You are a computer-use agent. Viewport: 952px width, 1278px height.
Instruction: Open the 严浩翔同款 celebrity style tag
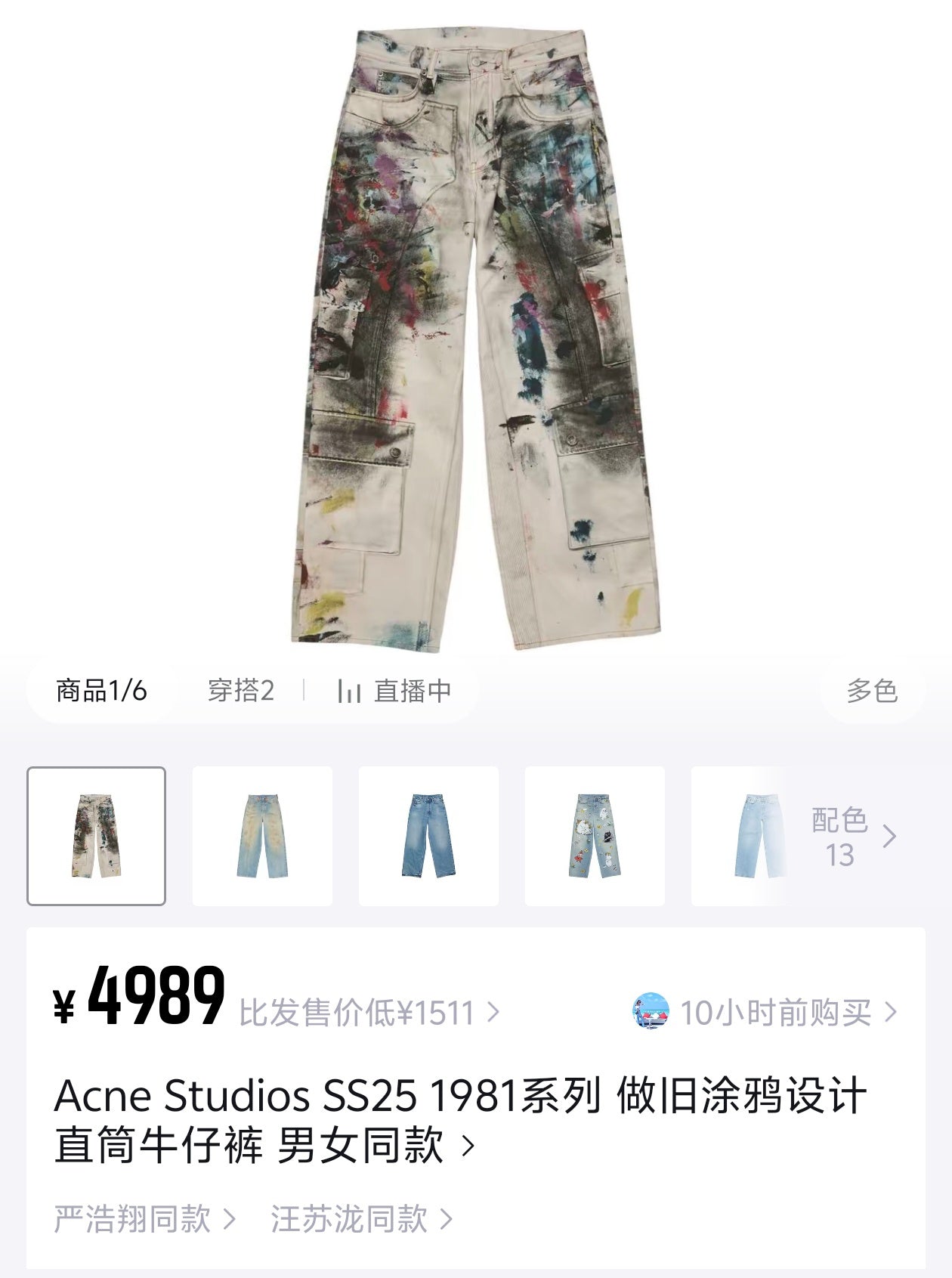144,1219
